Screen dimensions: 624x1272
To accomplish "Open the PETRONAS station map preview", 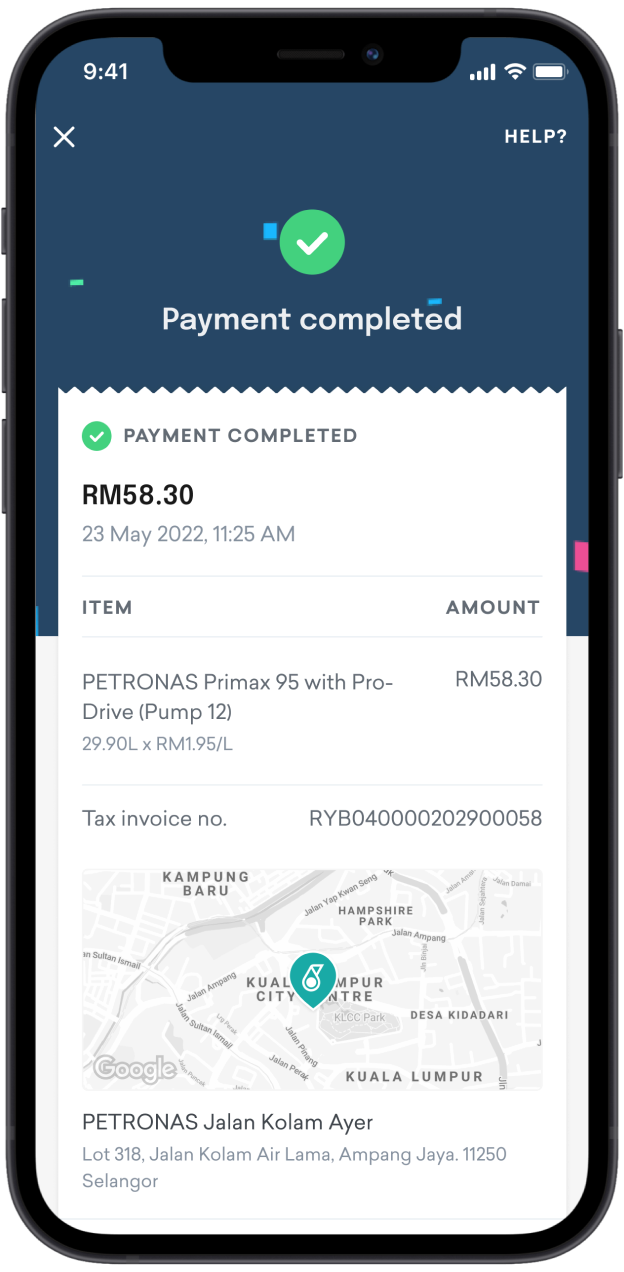I will tap(312, 979).
